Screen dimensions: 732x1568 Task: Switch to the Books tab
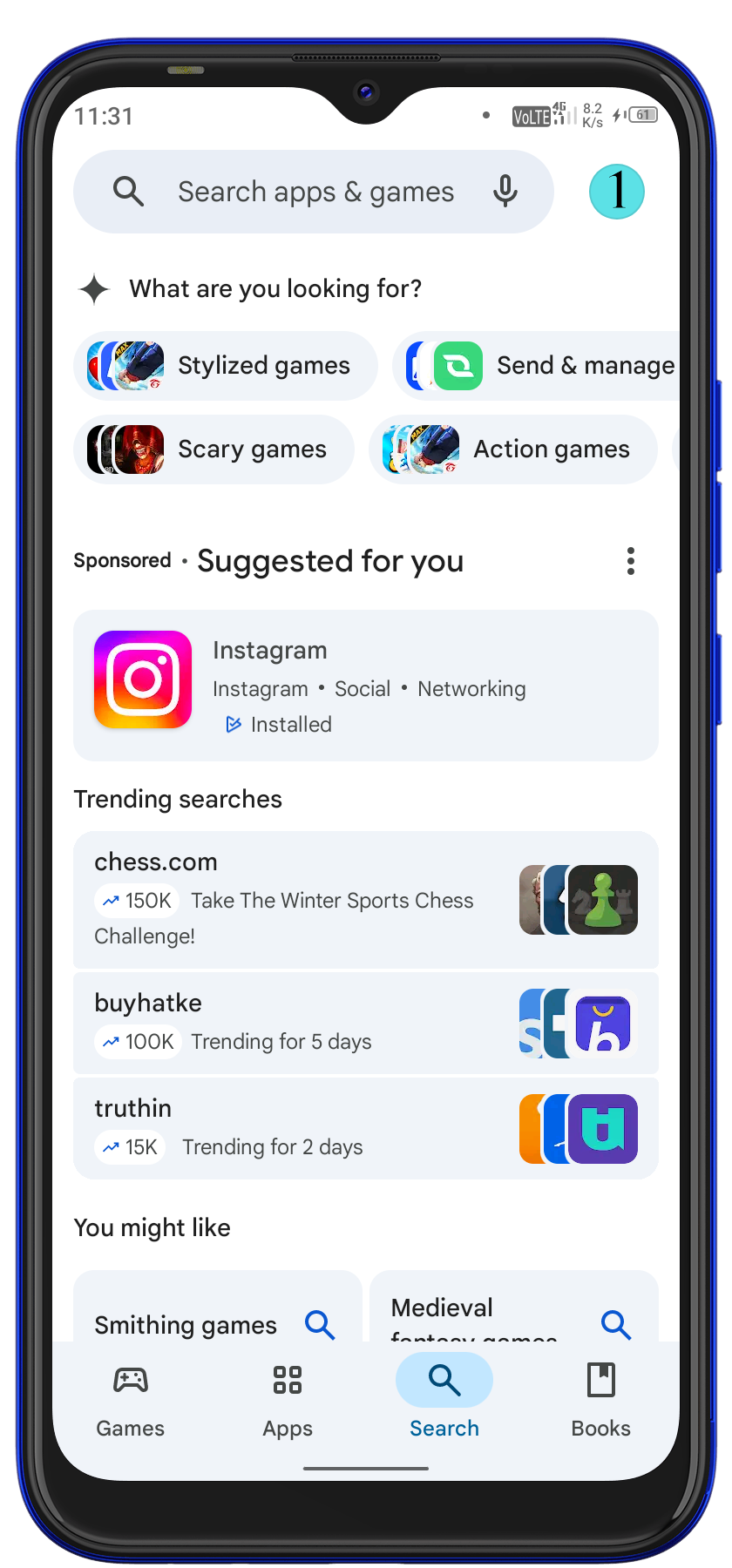click(x=600, y=1401)
